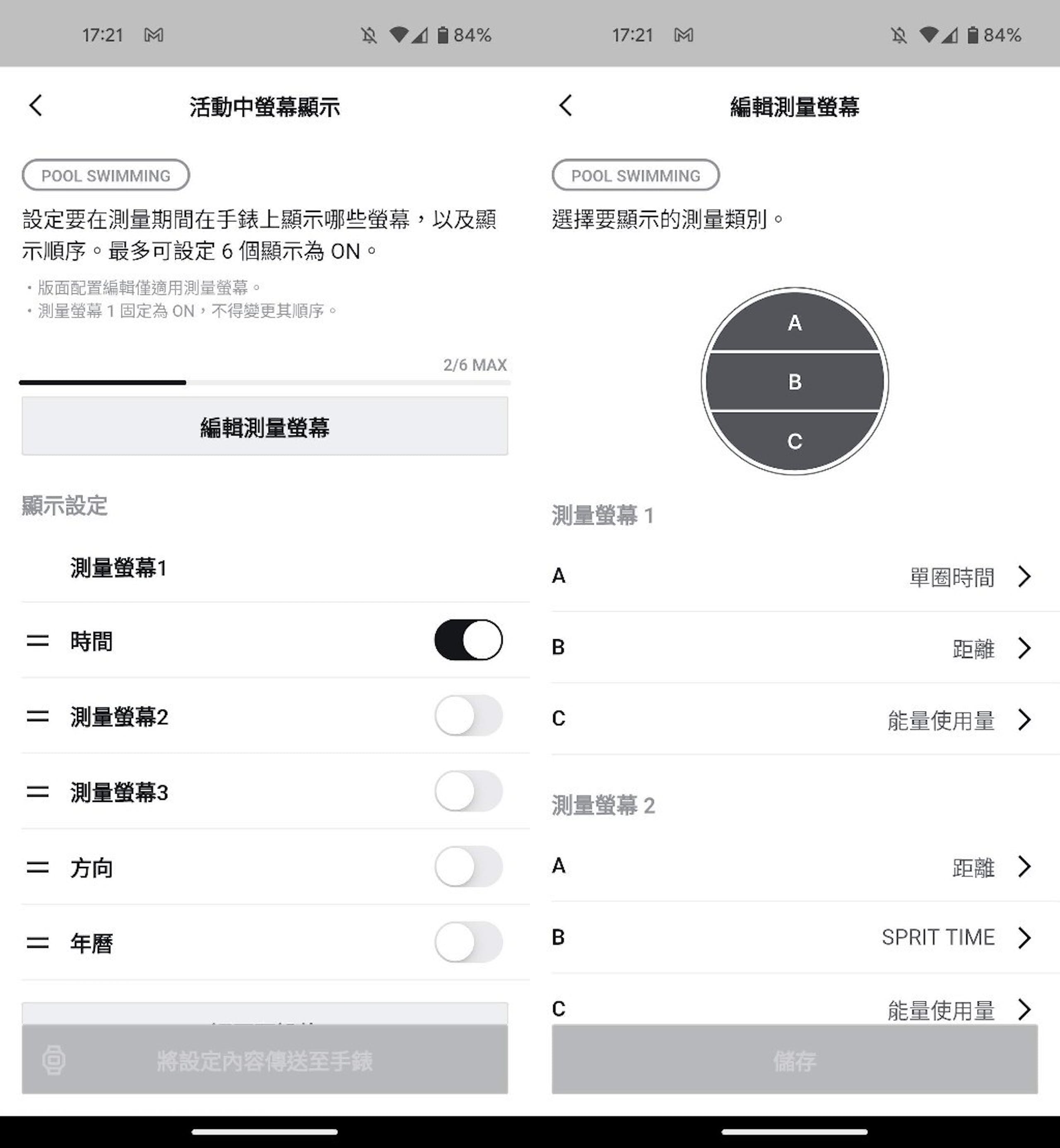Turn on the 方向 display toggle
The height and width of the screenshot is (1148, 1060).
468,867
